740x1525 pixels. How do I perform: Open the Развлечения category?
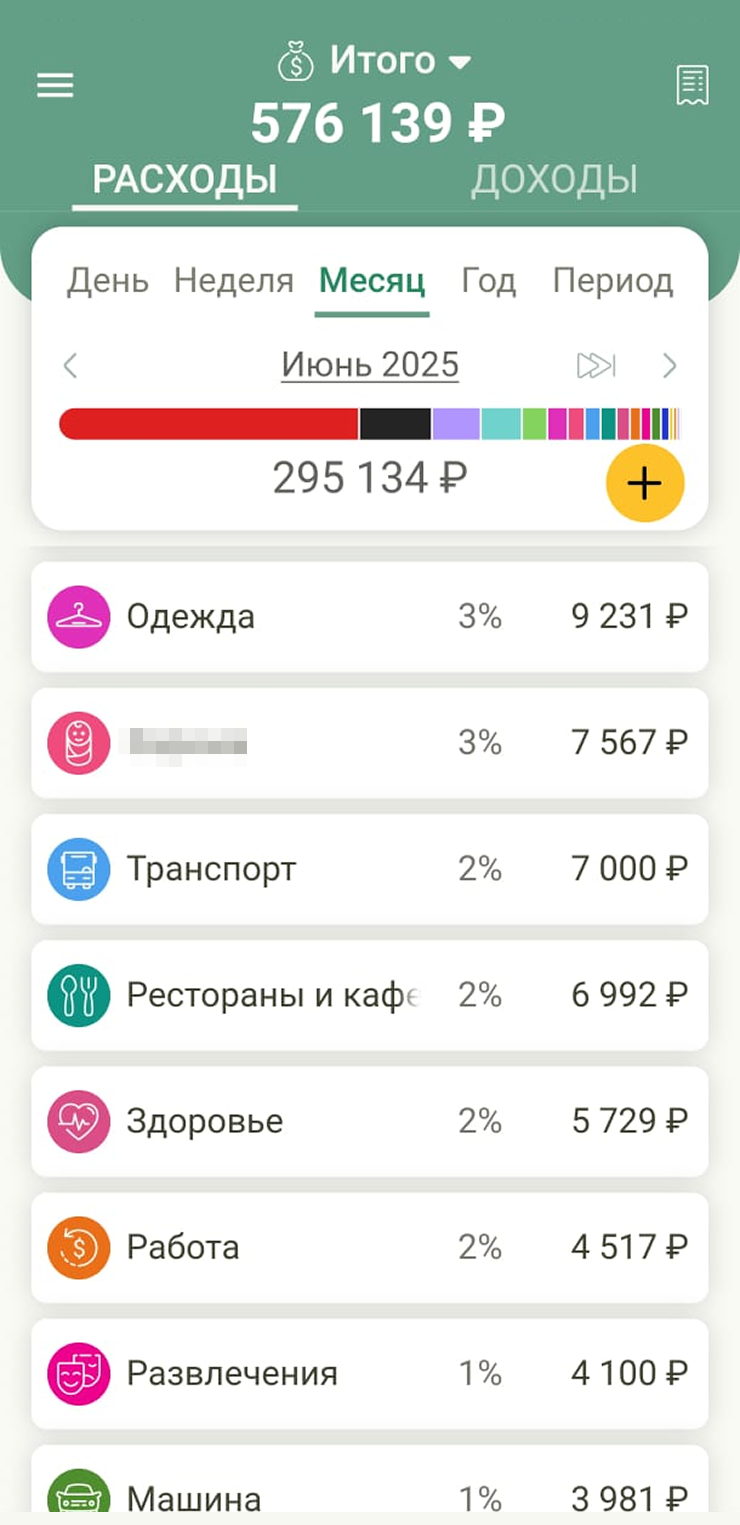point(370,1373)
